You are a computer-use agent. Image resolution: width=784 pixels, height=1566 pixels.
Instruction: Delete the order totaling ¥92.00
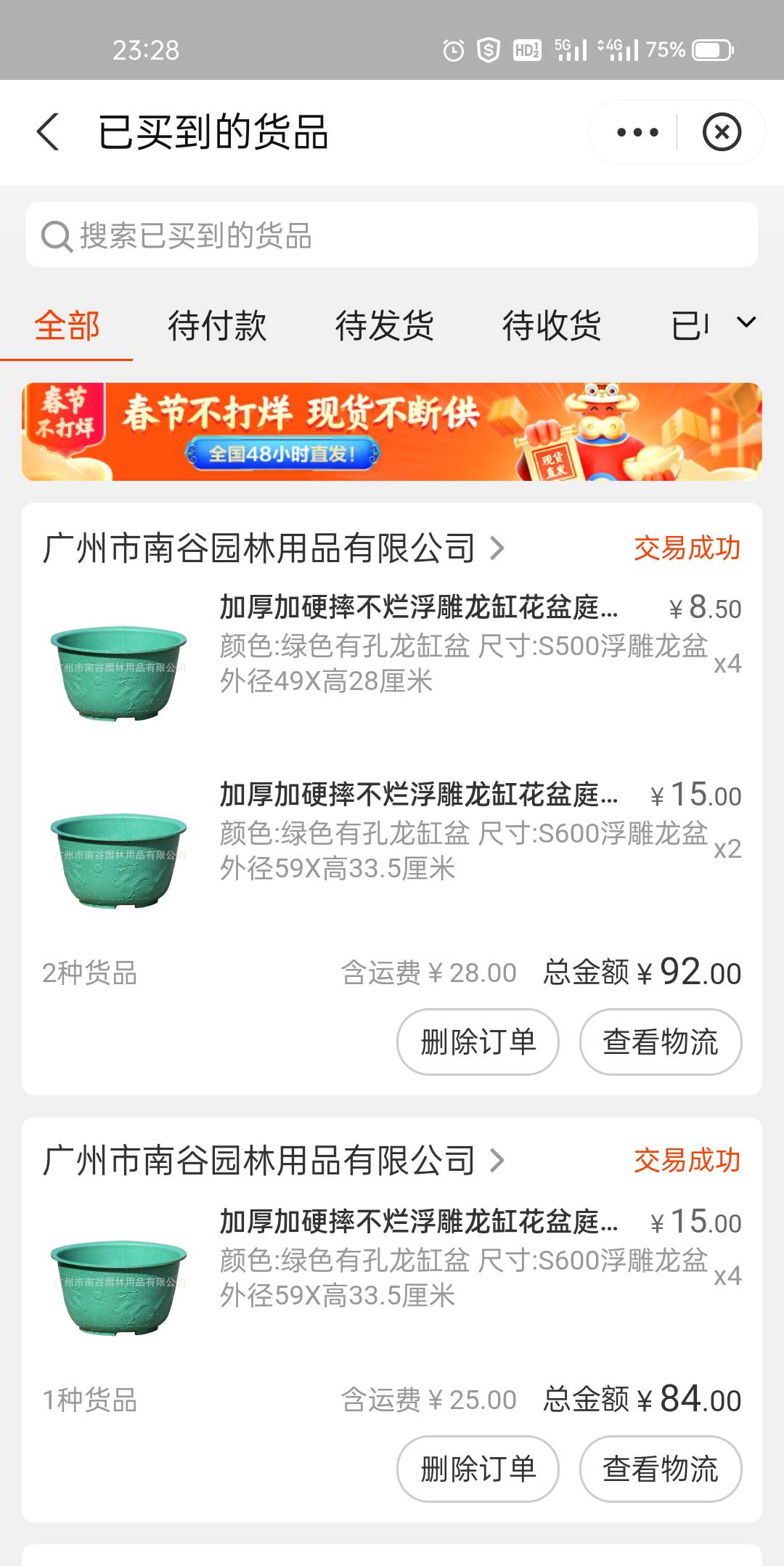[478, 1042]
